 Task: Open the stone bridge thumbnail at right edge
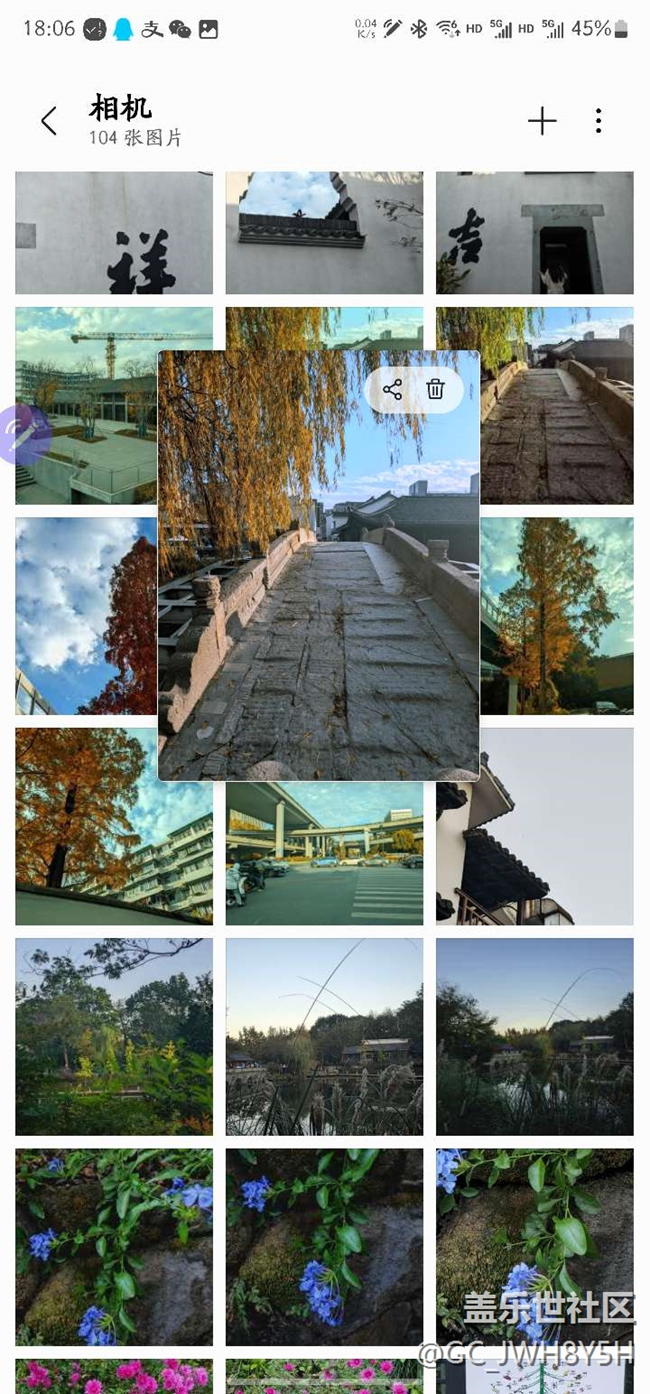pyautogui.click(x=557, y=405)
